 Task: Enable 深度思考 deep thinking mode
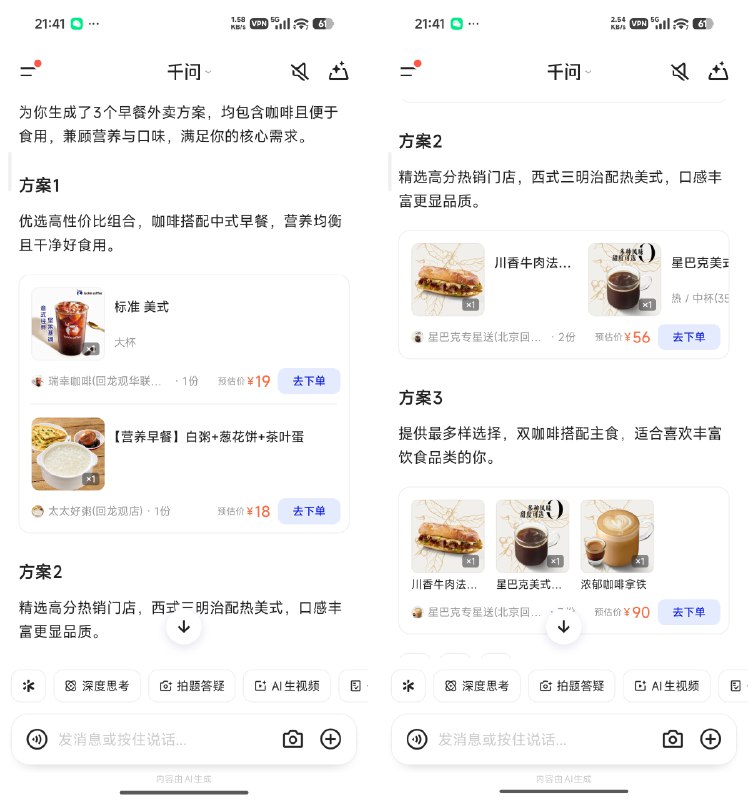97,686
